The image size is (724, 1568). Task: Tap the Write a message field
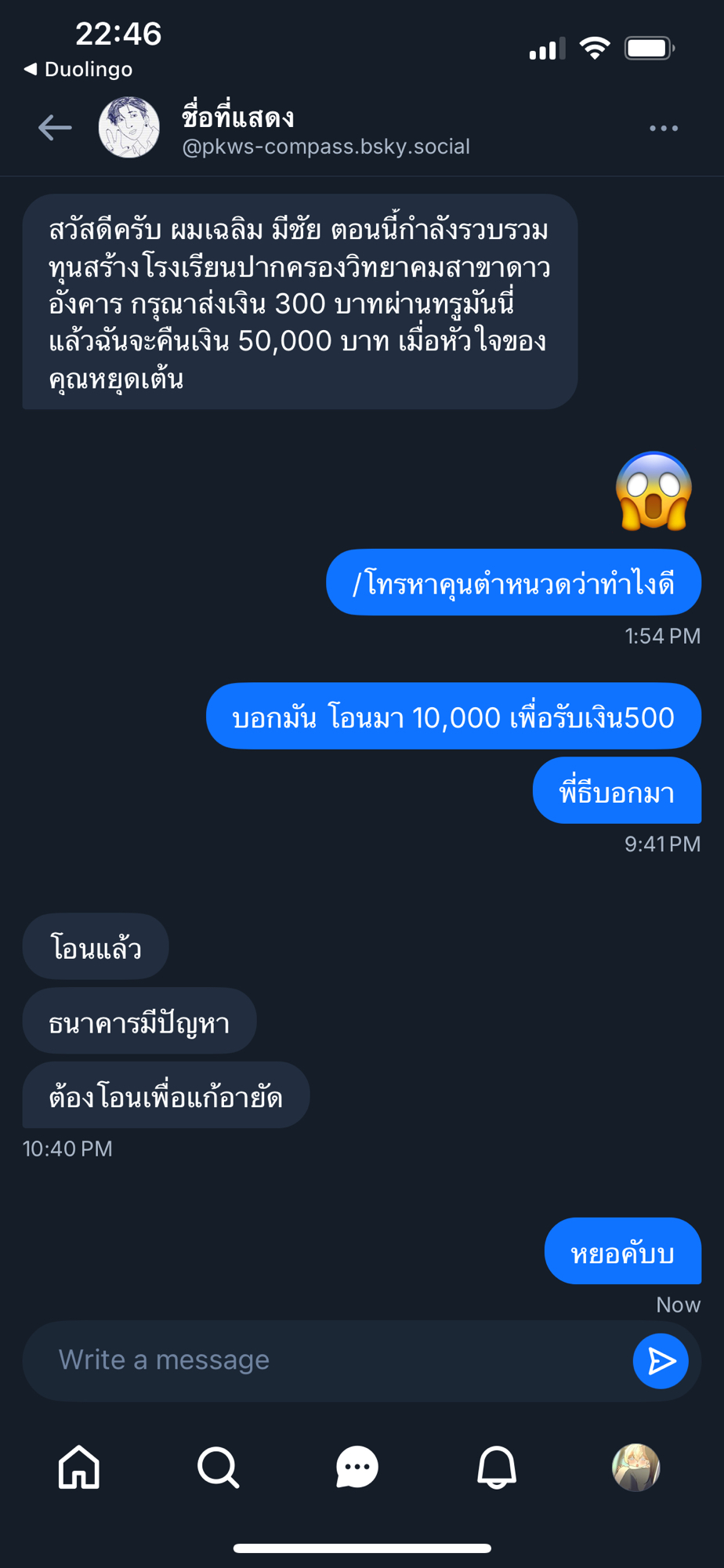(x=329, y=1360)
